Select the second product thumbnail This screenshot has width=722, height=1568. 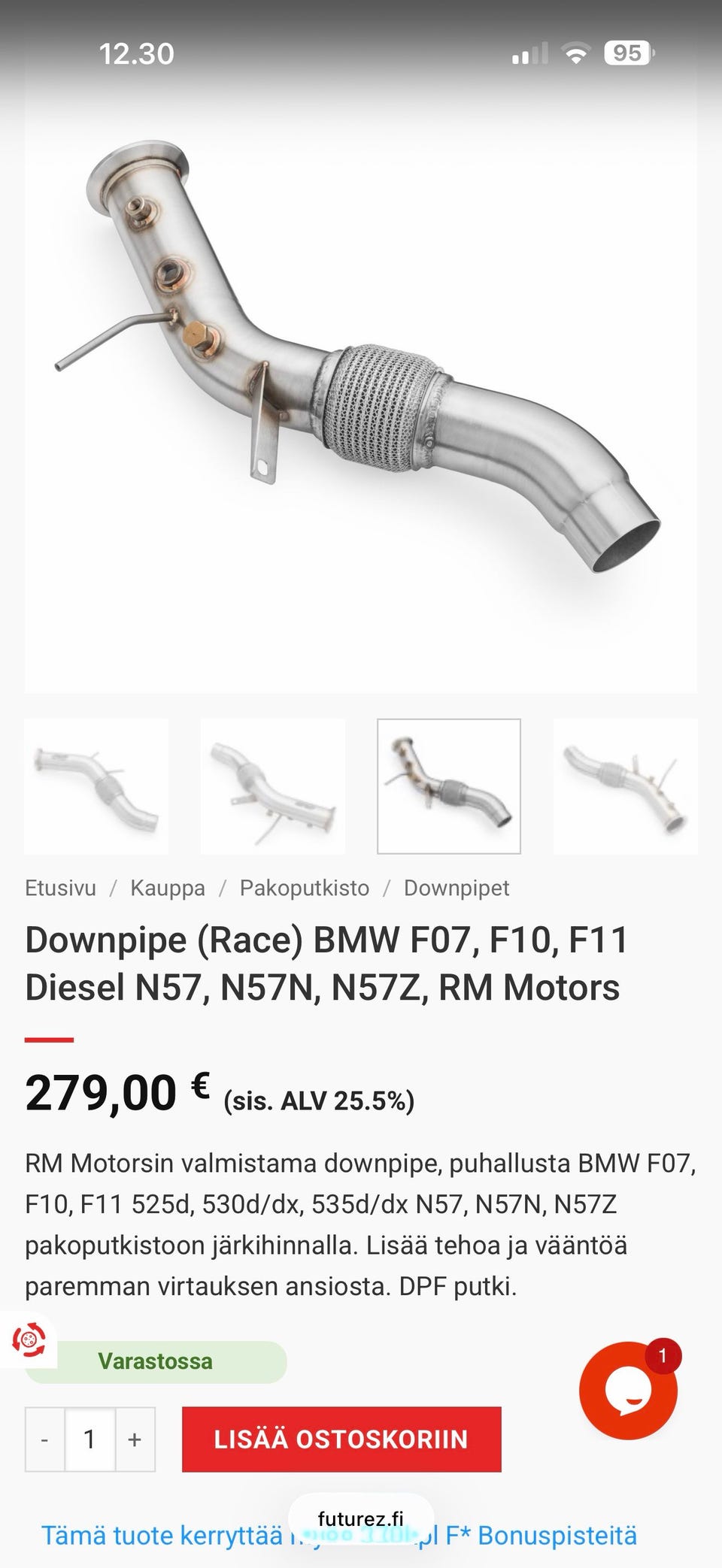point(272,786)
